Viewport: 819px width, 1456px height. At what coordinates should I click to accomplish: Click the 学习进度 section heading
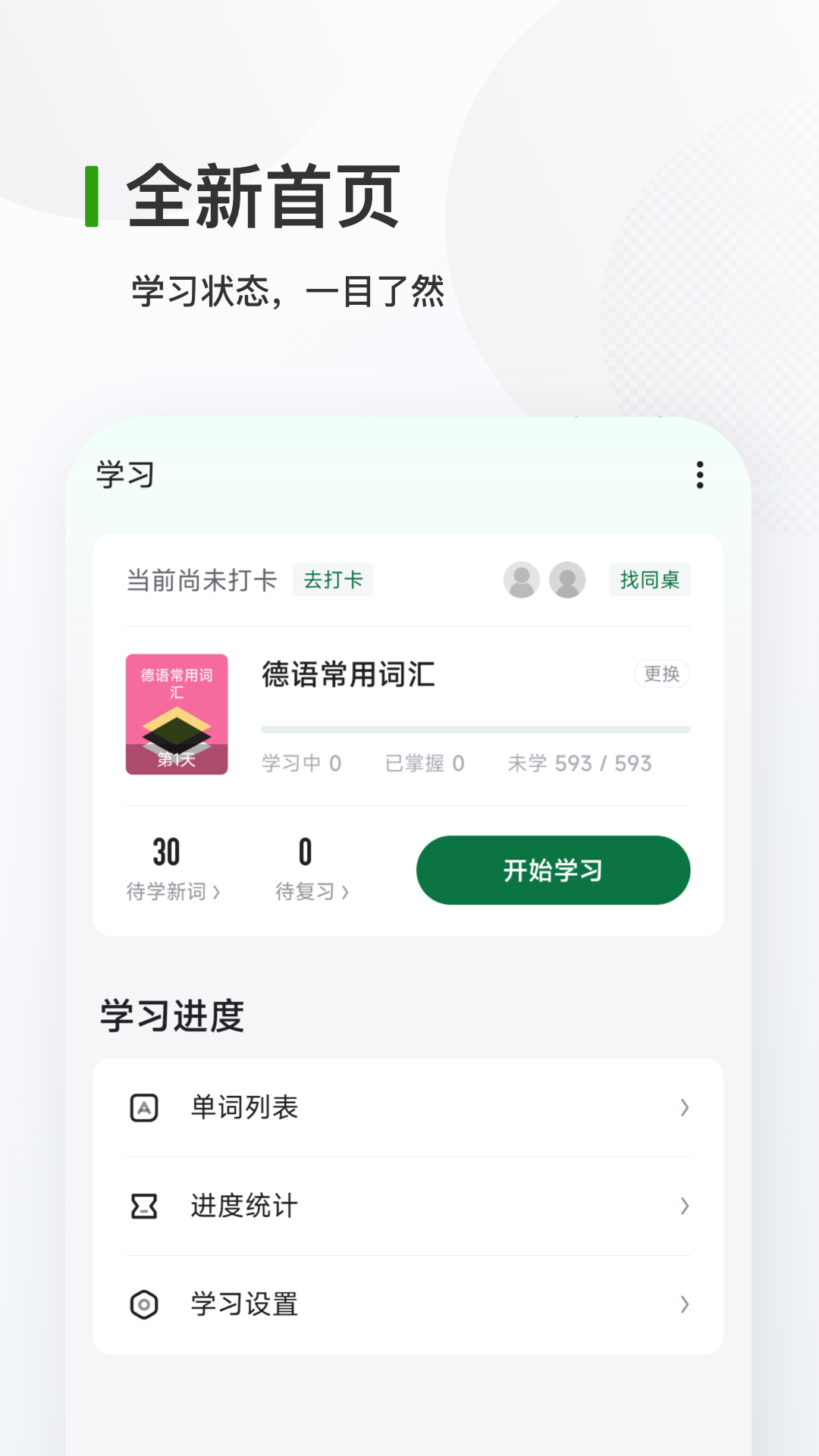click(171, 1016)
